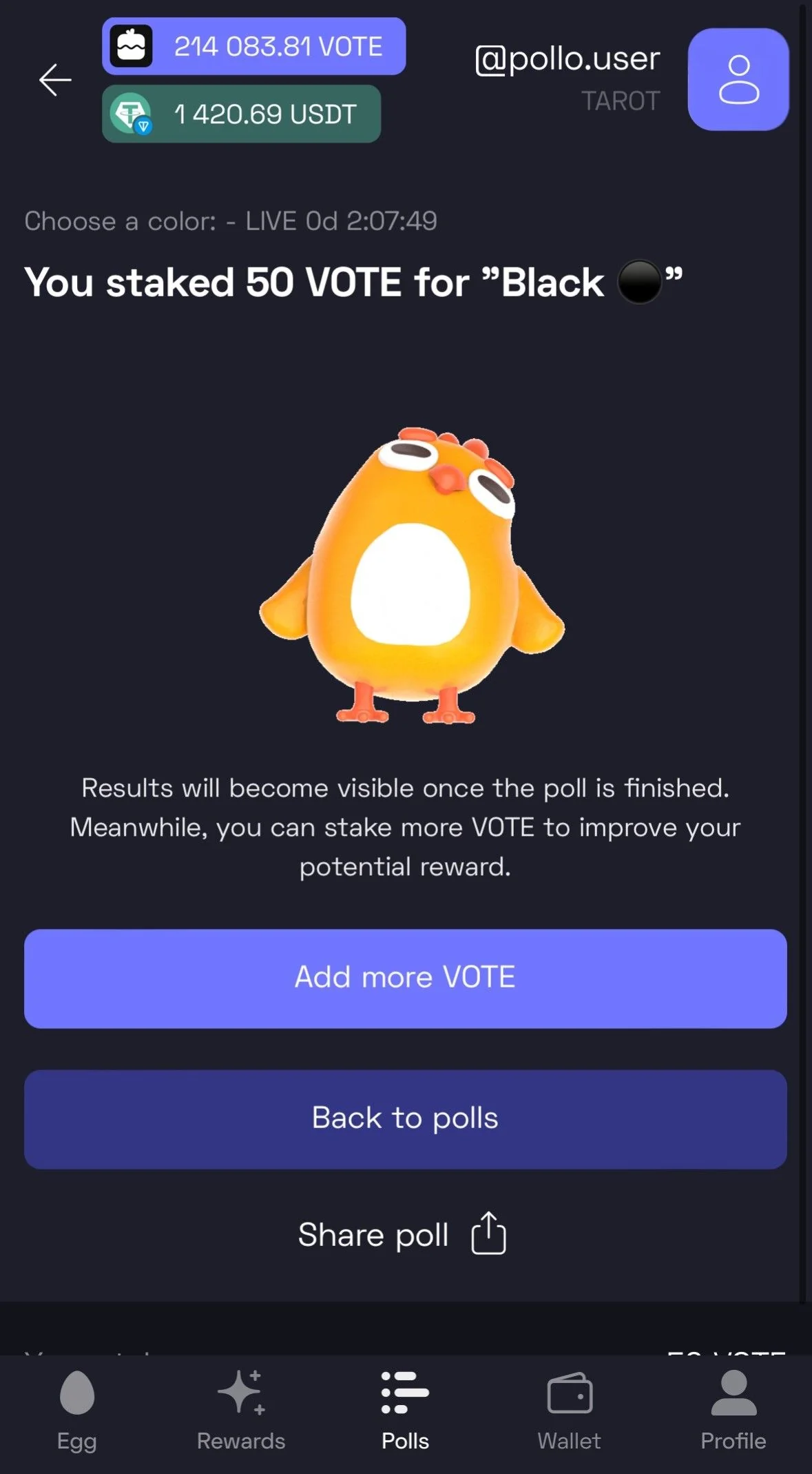Open the user avatar button
The height and width of the screenshot is (1474, 812).
click(x=738, y=79)
